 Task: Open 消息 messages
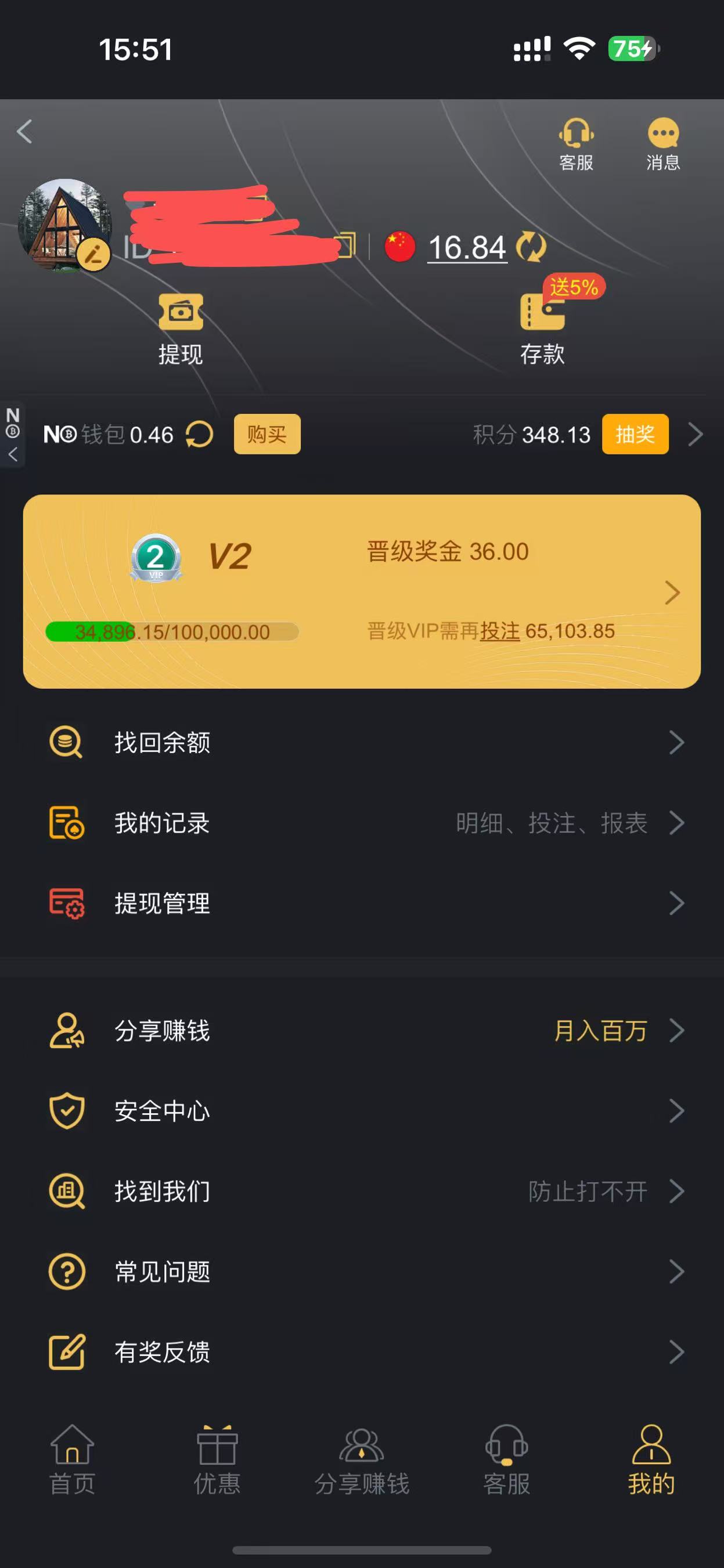pyautogui.click(x=662, y=144)
